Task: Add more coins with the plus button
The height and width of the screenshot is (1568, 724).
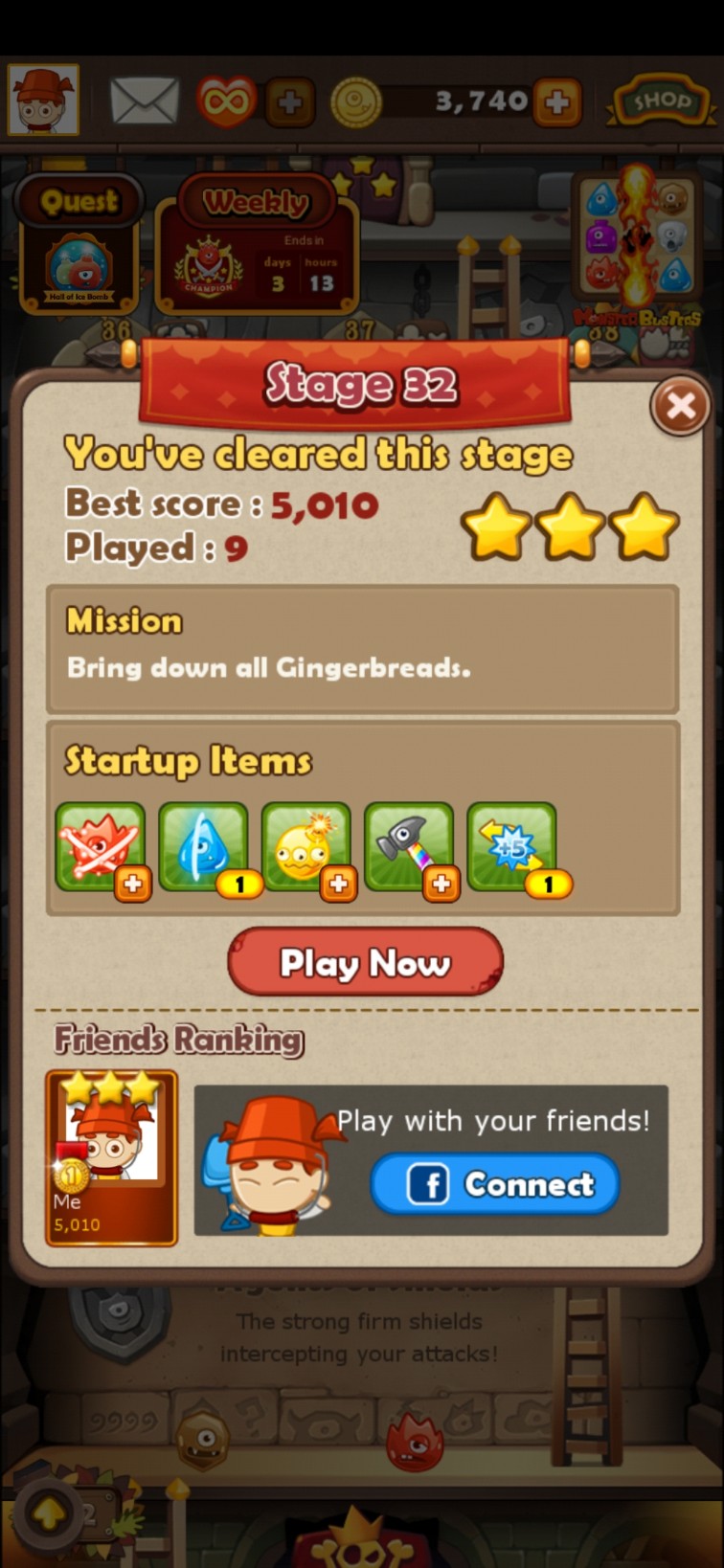Action: [x=557, y=101]
